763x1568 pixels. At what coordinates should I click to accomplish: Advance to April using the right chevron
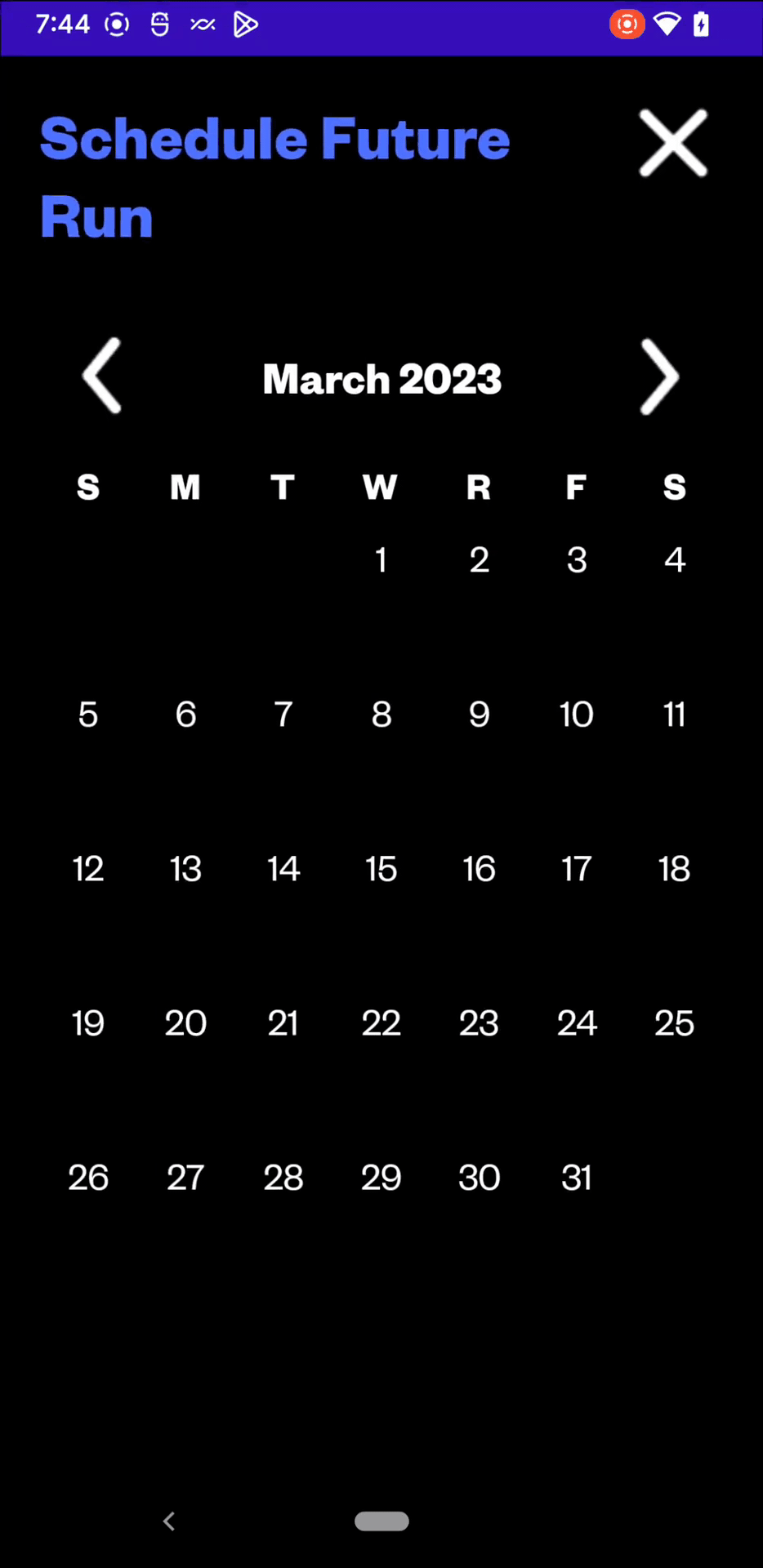pos(659,376)
